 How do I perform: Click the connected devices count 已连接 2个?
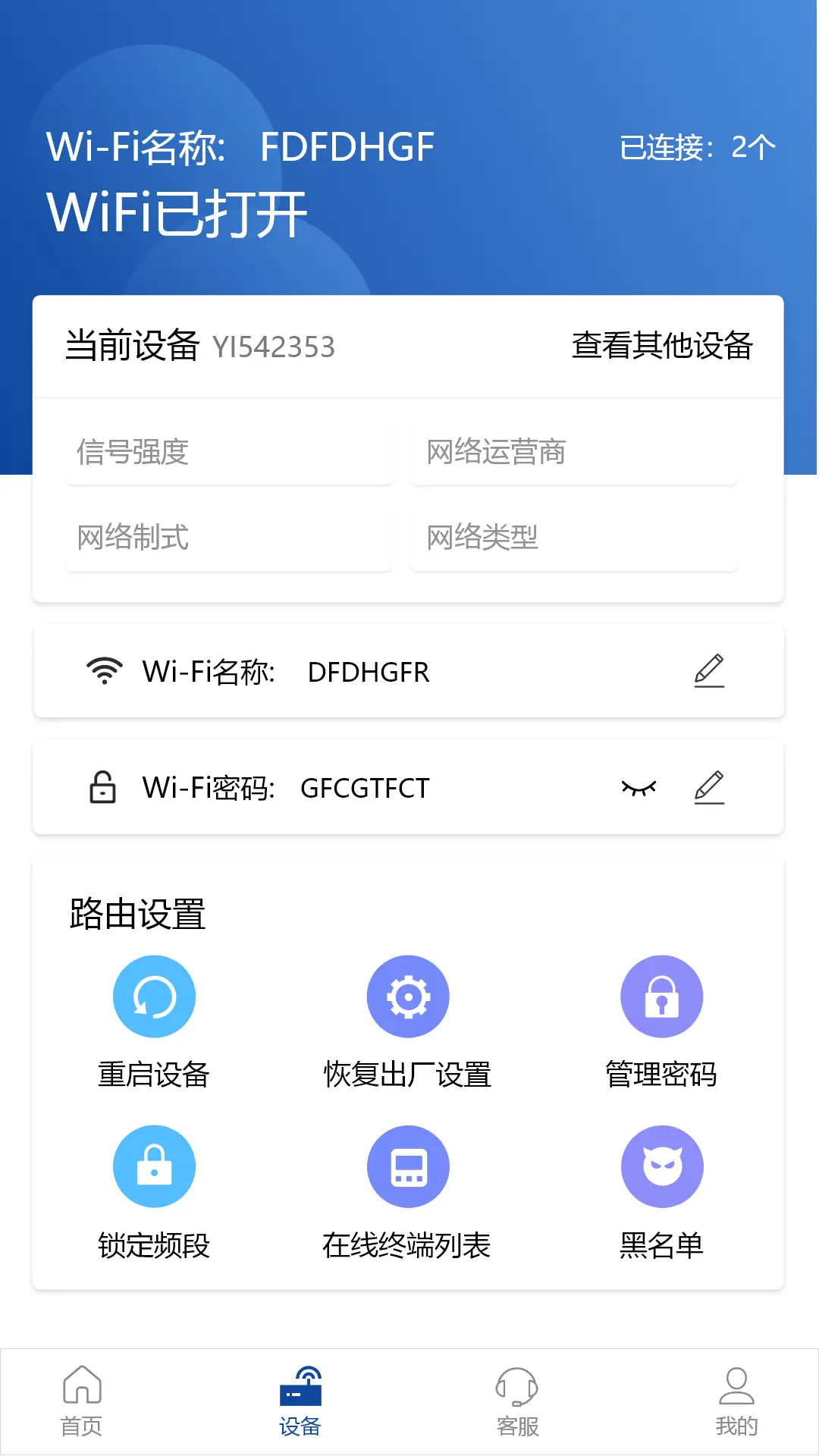click(695, 147)
